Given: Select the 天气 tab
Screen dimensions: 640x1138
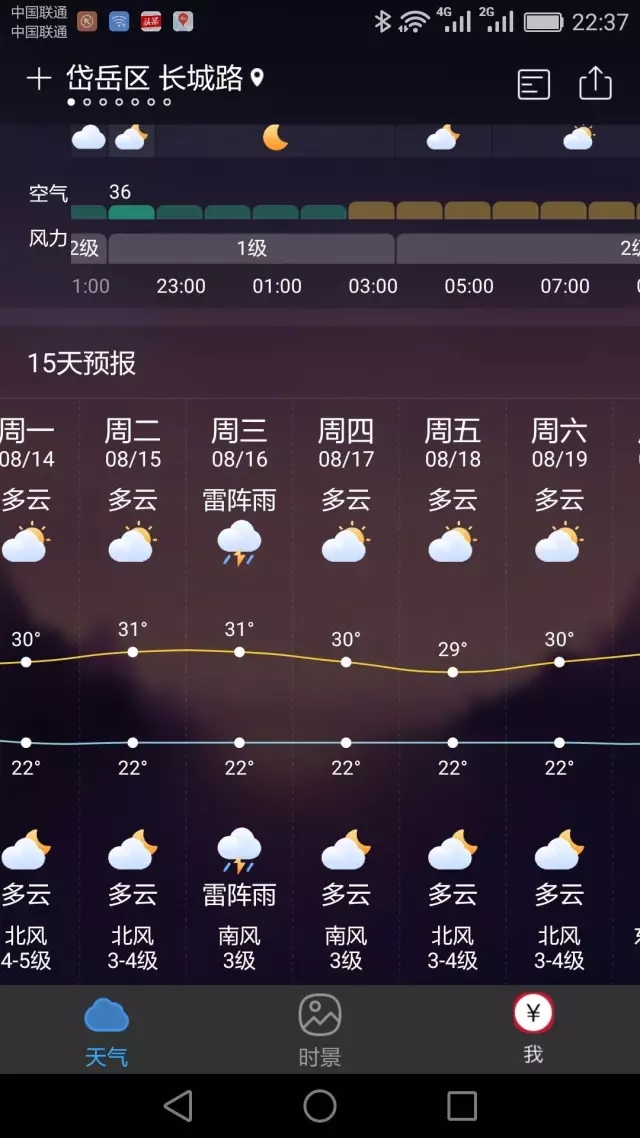Looking at the screenshot, I should (107, 1030).
